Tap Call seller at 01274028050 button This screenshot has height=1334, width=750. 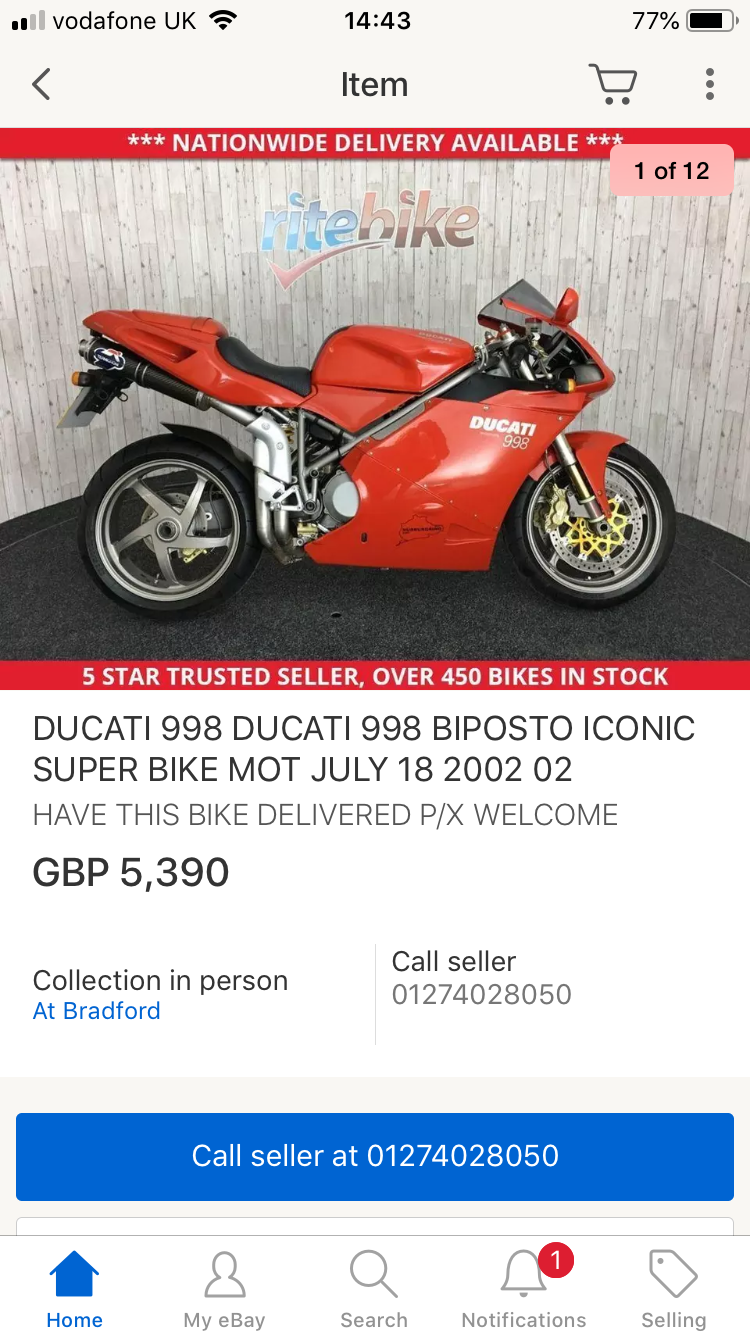(375, 1156)
